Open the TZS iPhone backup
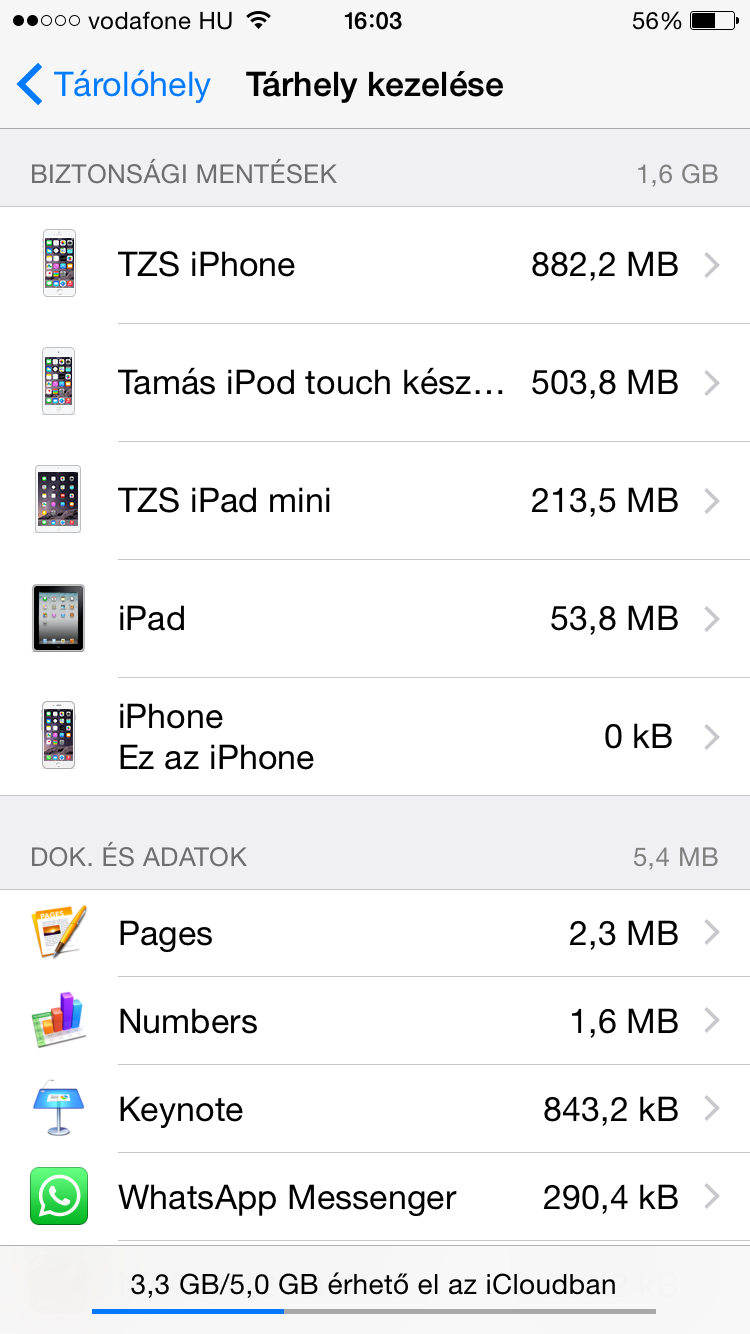750x1334 pixels. pos(375,265)
